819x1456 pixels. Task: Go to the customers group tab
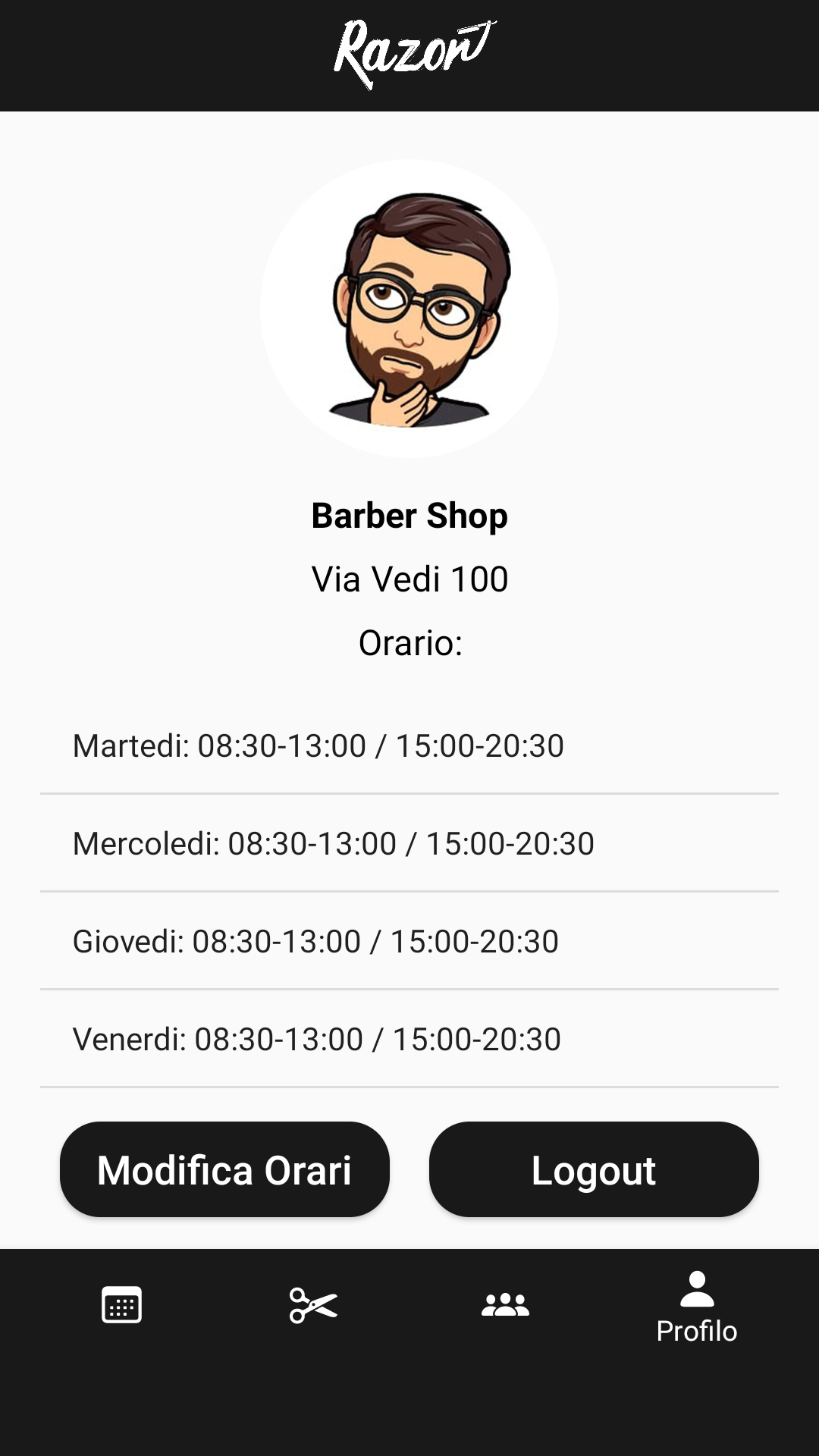(505, 1305)
